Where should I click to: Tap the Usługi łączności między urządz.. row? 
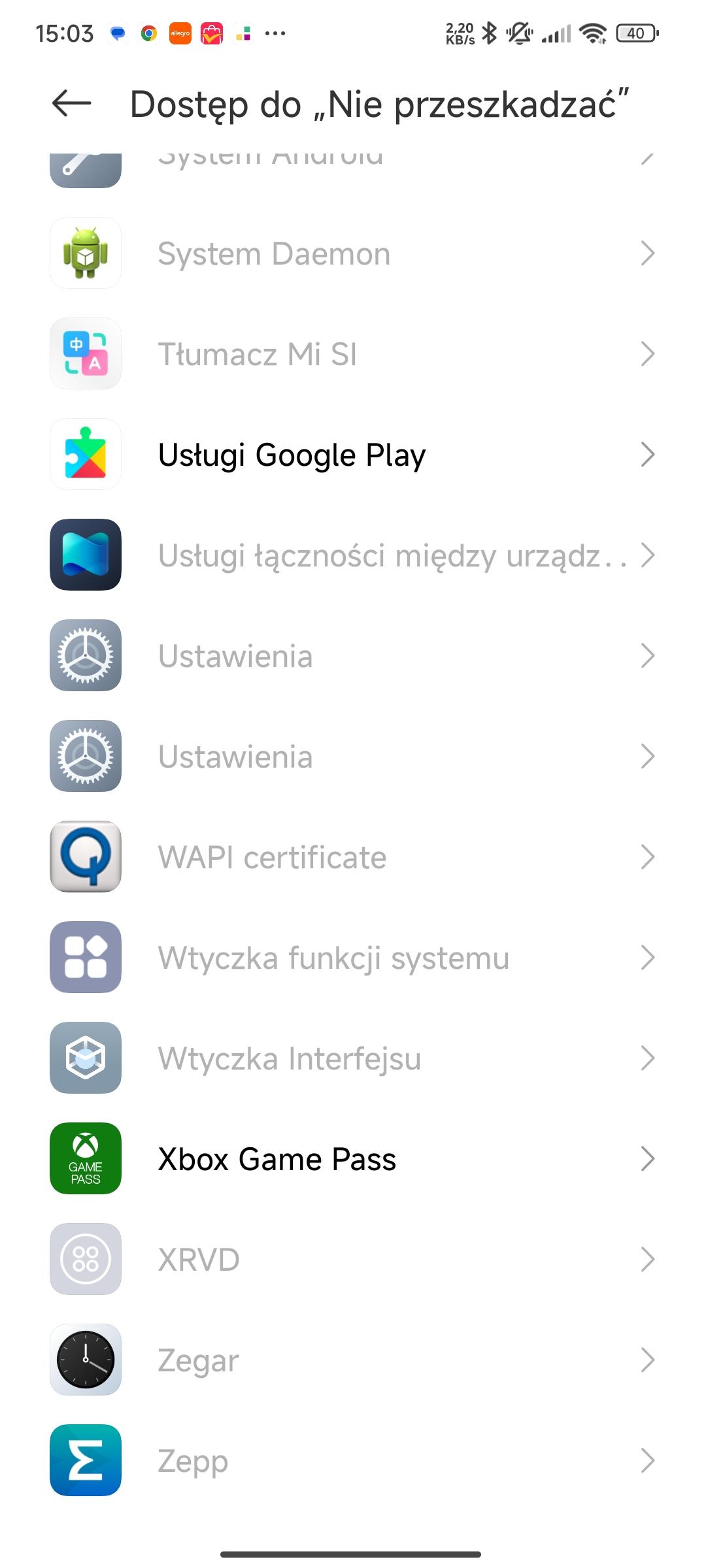353,555
